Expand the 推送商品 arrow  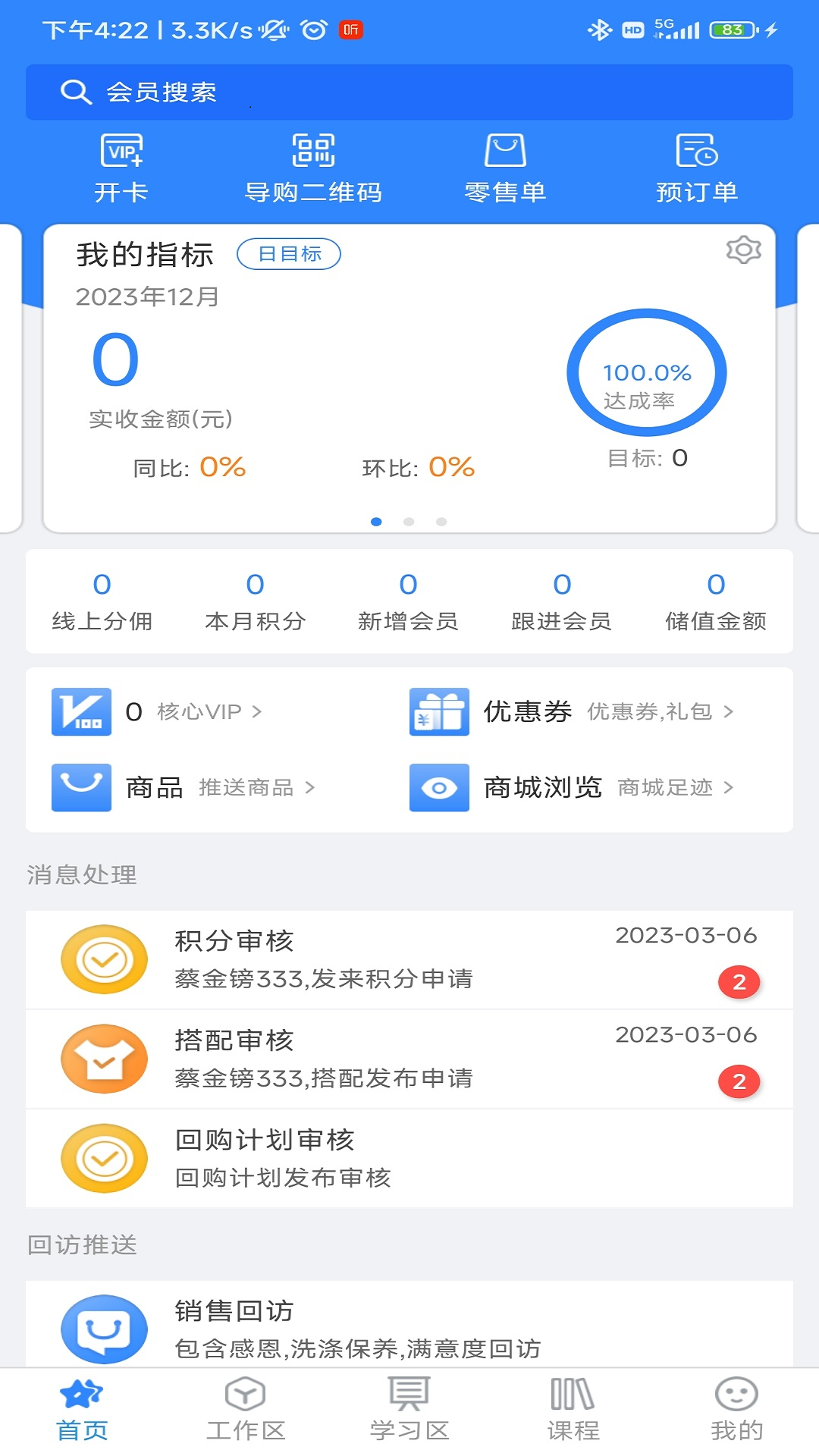point(312,788)
